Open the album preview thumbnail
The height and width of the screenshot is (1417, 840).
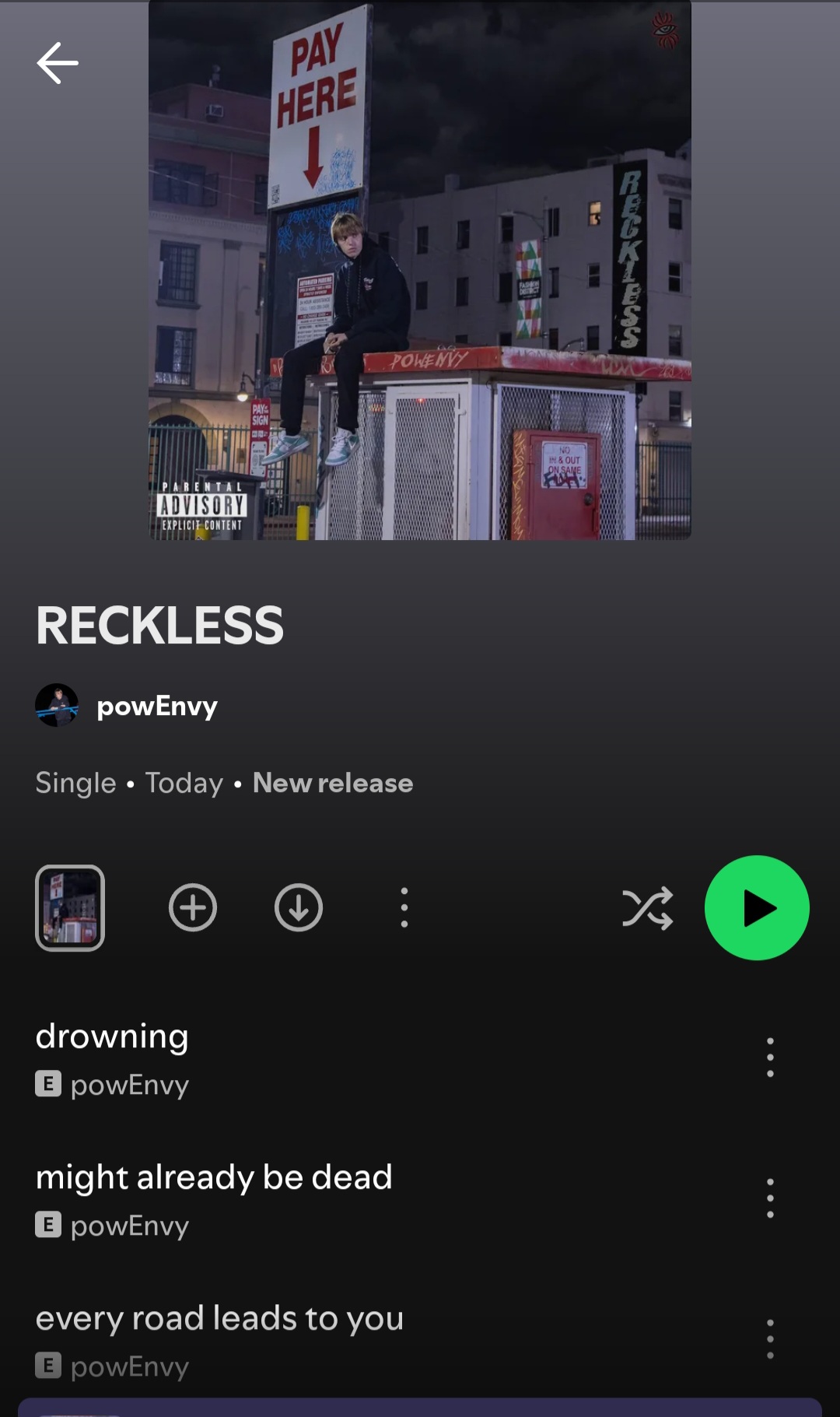pyautogui.click(x=70, y=907)
